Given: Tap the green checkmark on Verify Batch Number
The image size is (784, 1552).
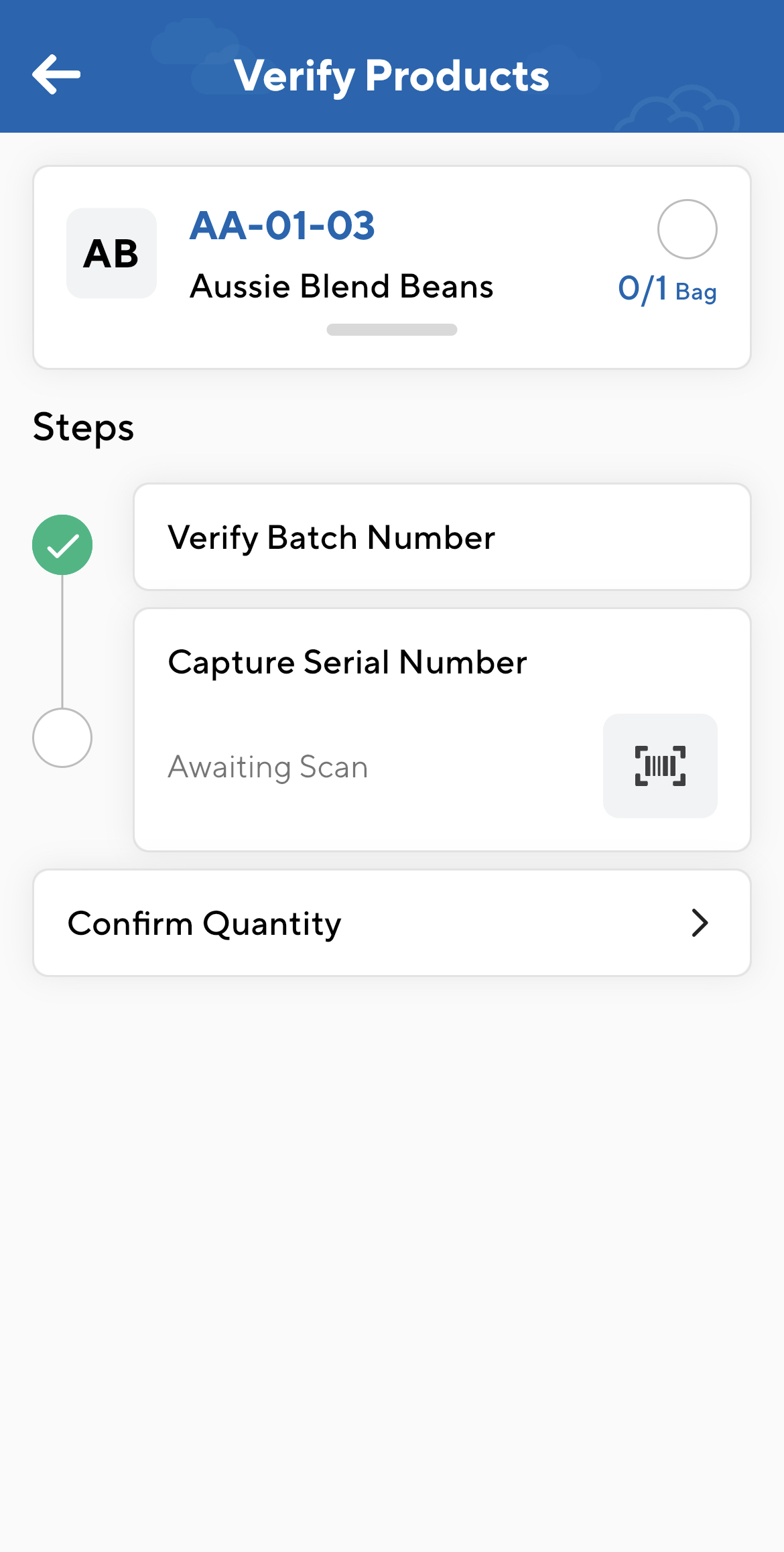Looking at the screenshot, I should (x=62, y=545).
